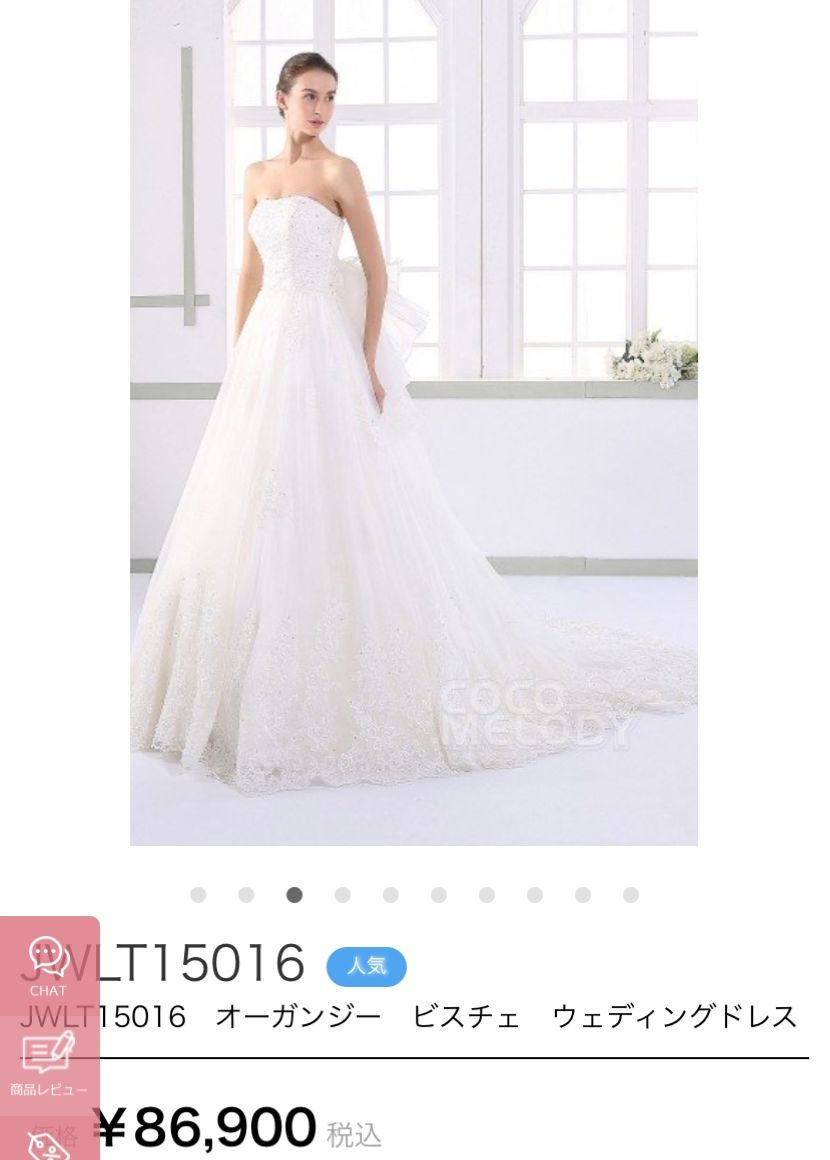Open the price tag icon below reviews

48,1142
